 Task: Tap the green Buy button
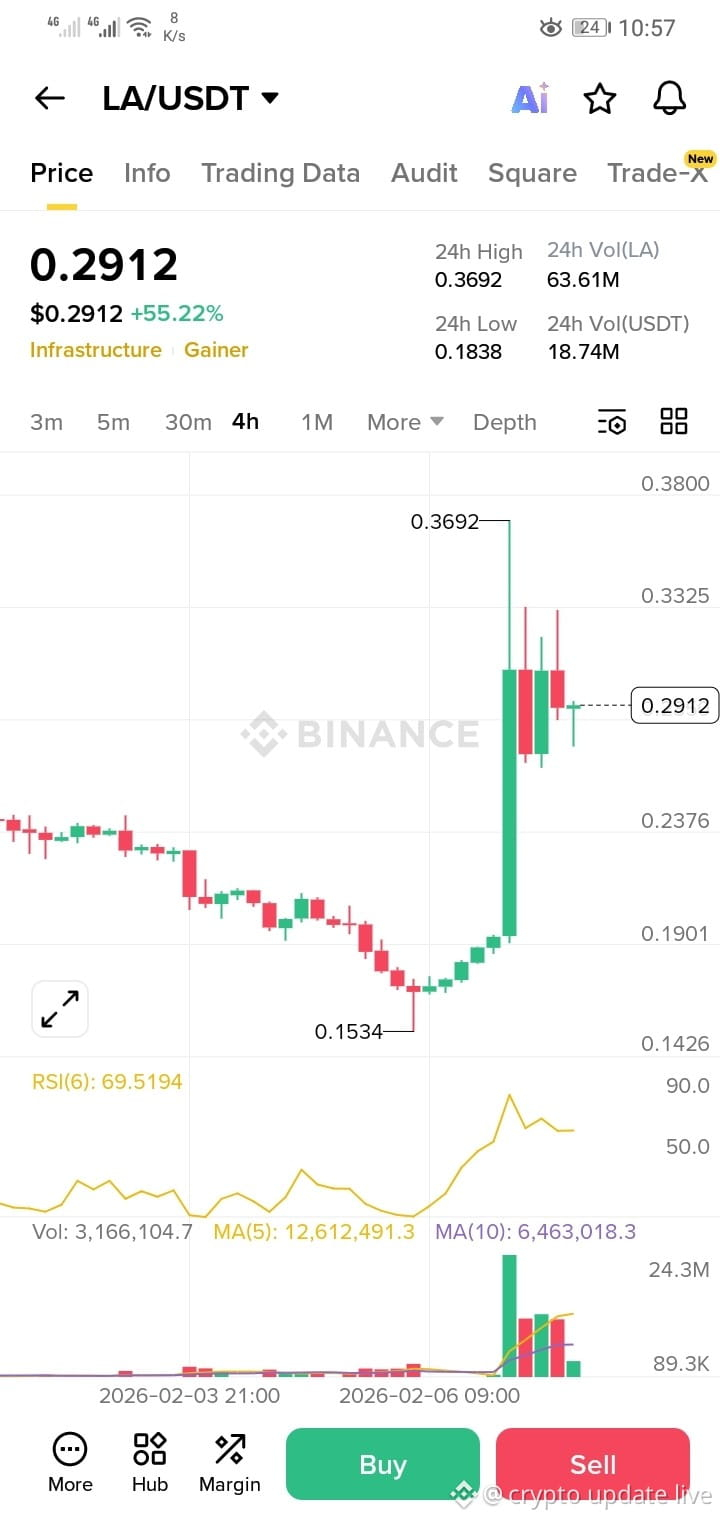click(x=383, y=1465)
